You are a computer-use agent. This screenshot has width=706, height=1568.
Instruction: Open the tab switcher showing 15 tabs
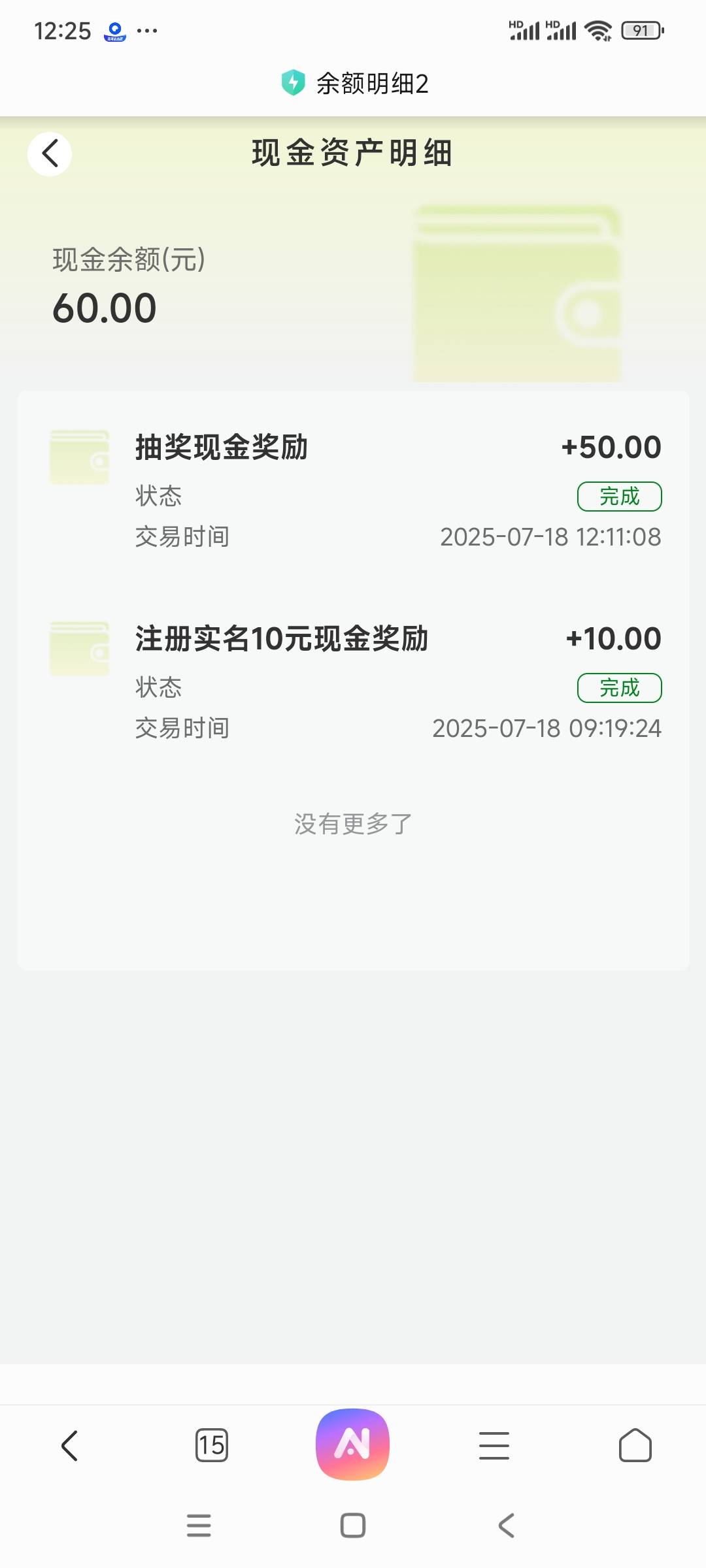click(212, 1445)
